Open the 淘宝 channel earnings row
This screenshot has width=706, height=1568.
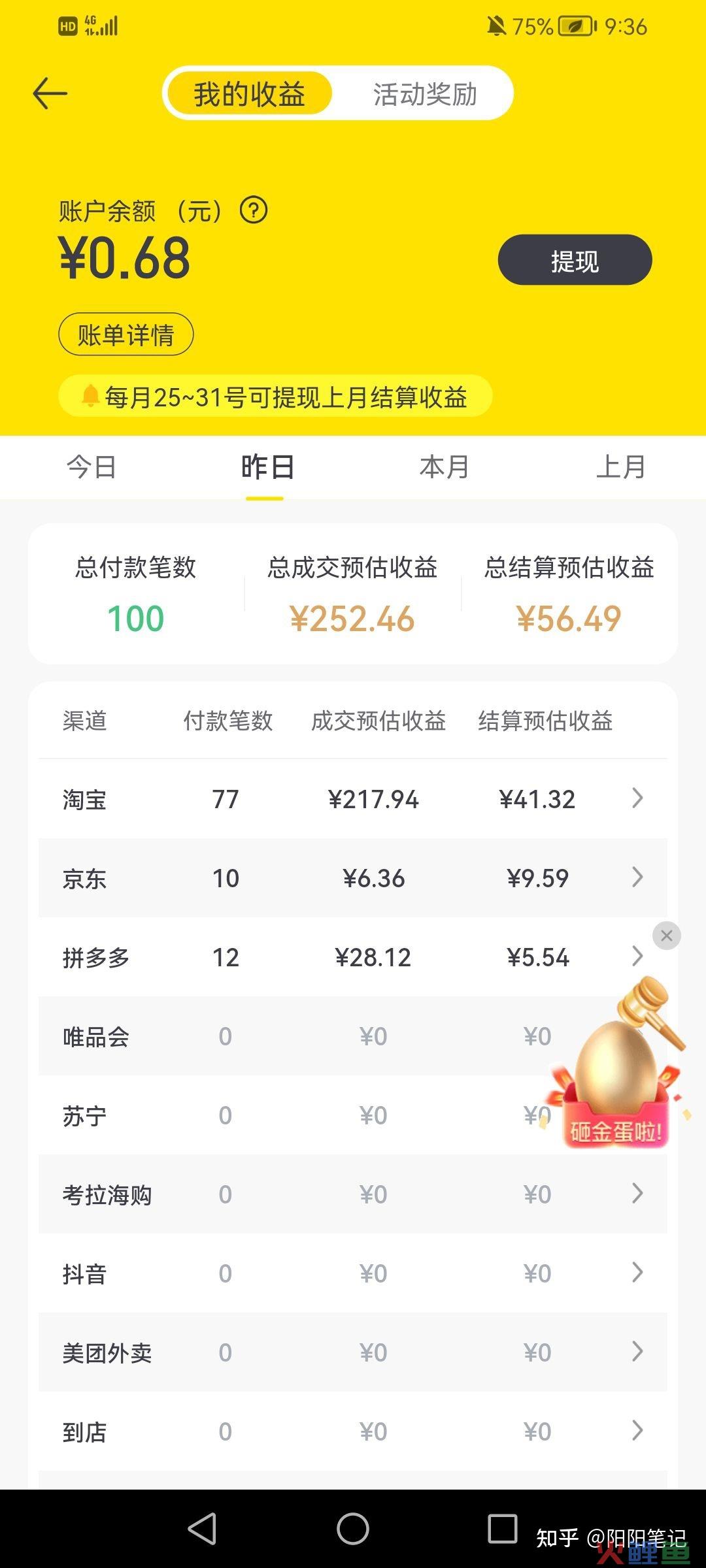[x=353, y=799]
